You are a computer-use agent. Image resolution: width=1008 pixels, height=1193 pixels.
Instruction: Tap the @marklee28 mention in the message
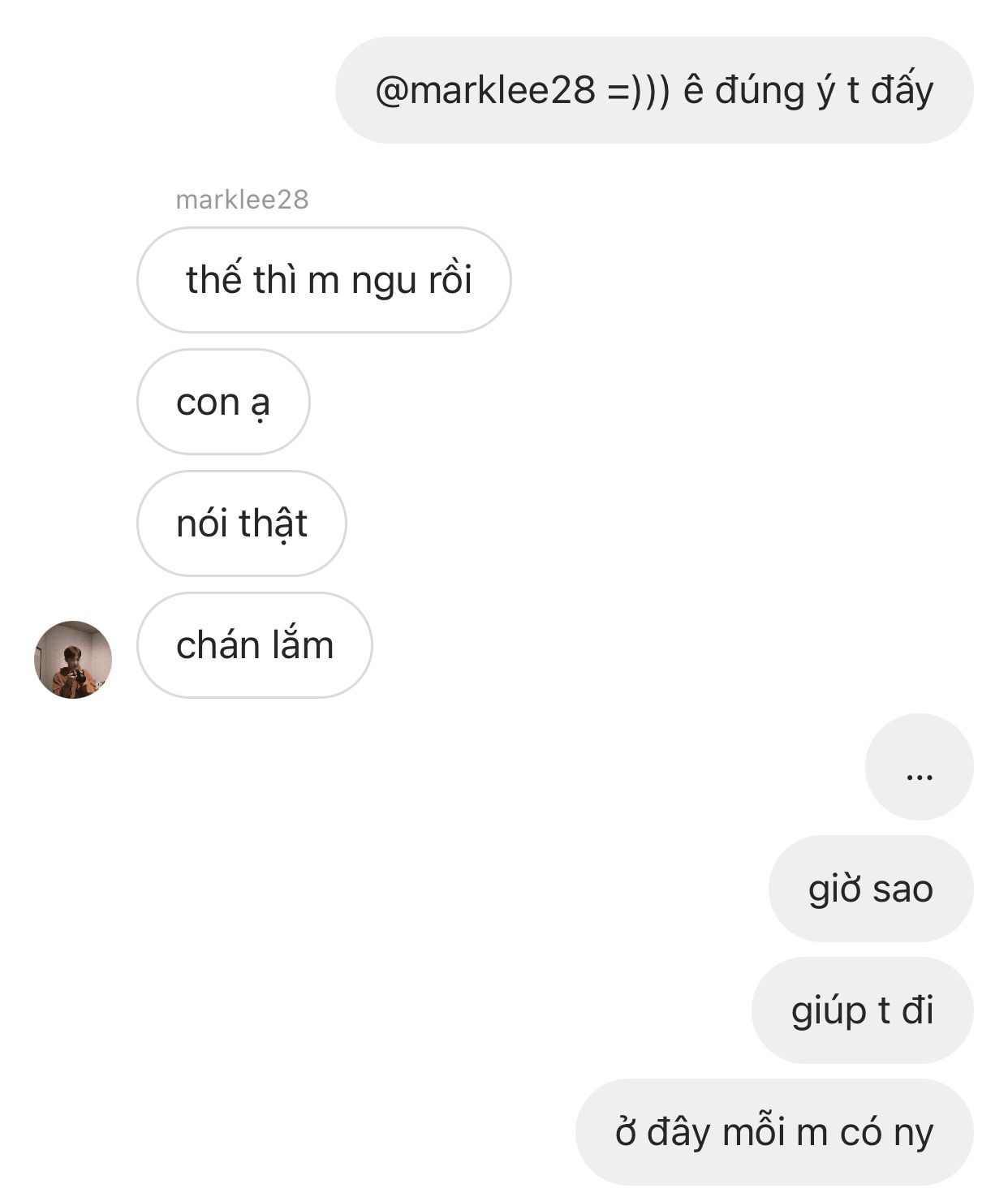[x=485, y=90]
